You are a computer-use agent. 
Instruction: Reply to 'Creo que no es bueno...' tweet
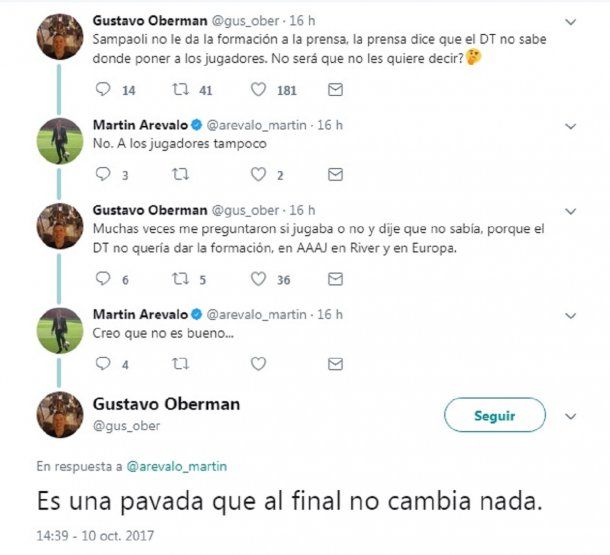click(x=102, y=364)
